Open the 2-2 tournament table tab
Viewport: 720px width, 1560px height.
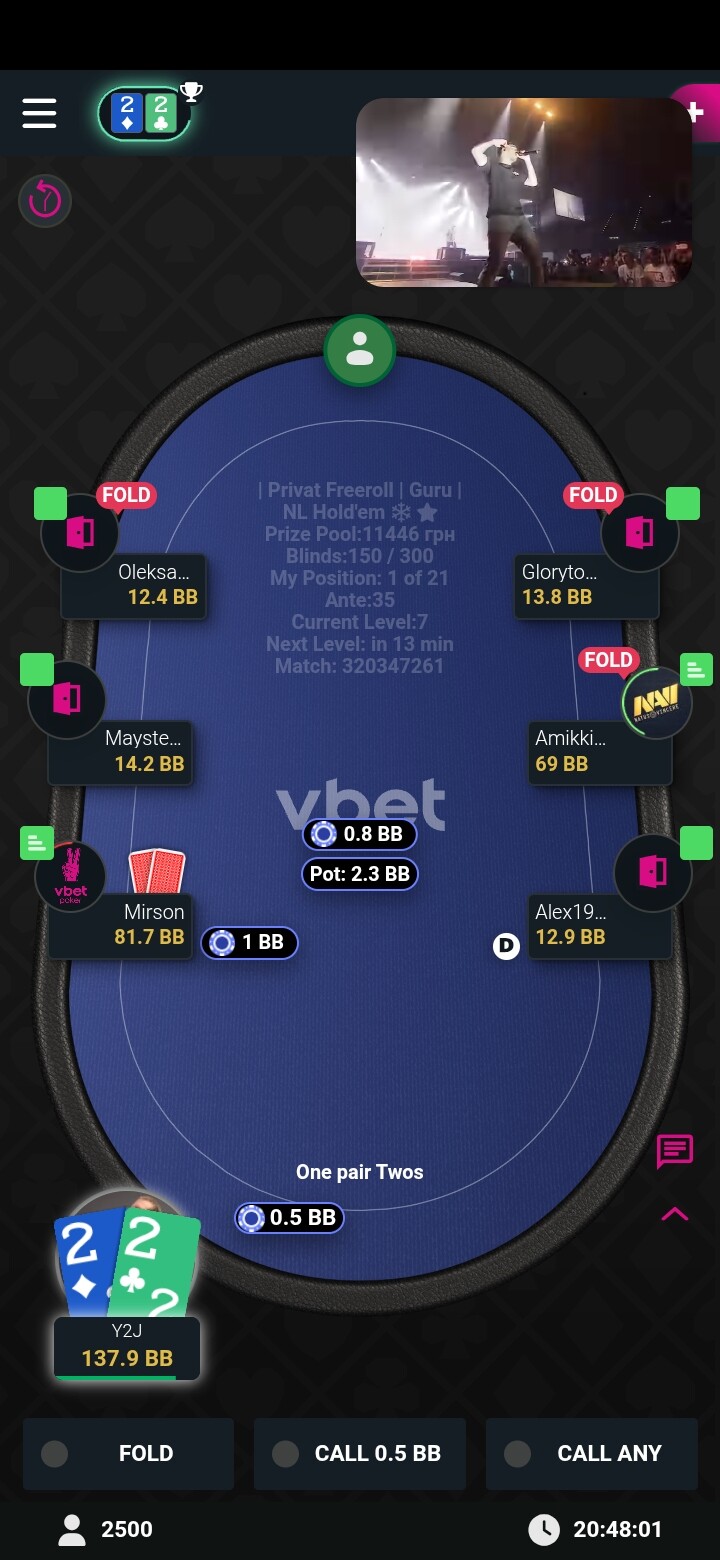[x=145, y=114]
